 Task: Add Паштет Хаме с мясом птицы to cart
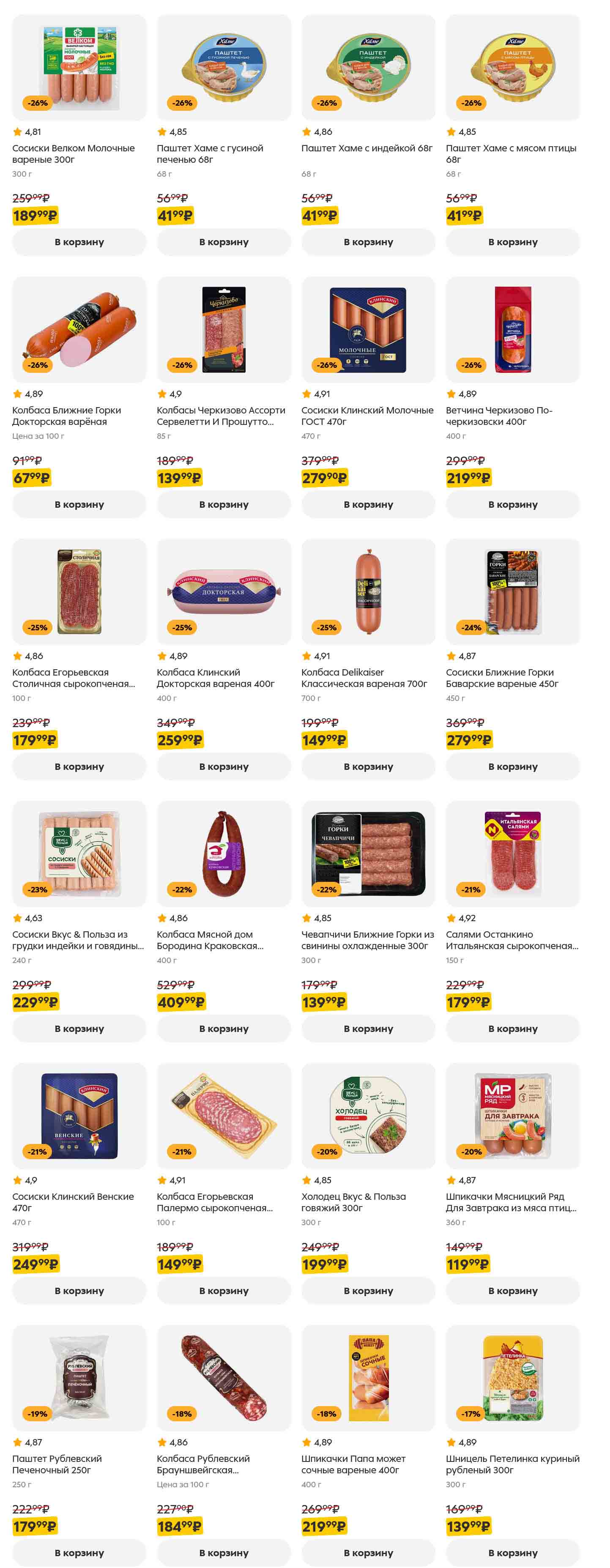coord(513,242)
